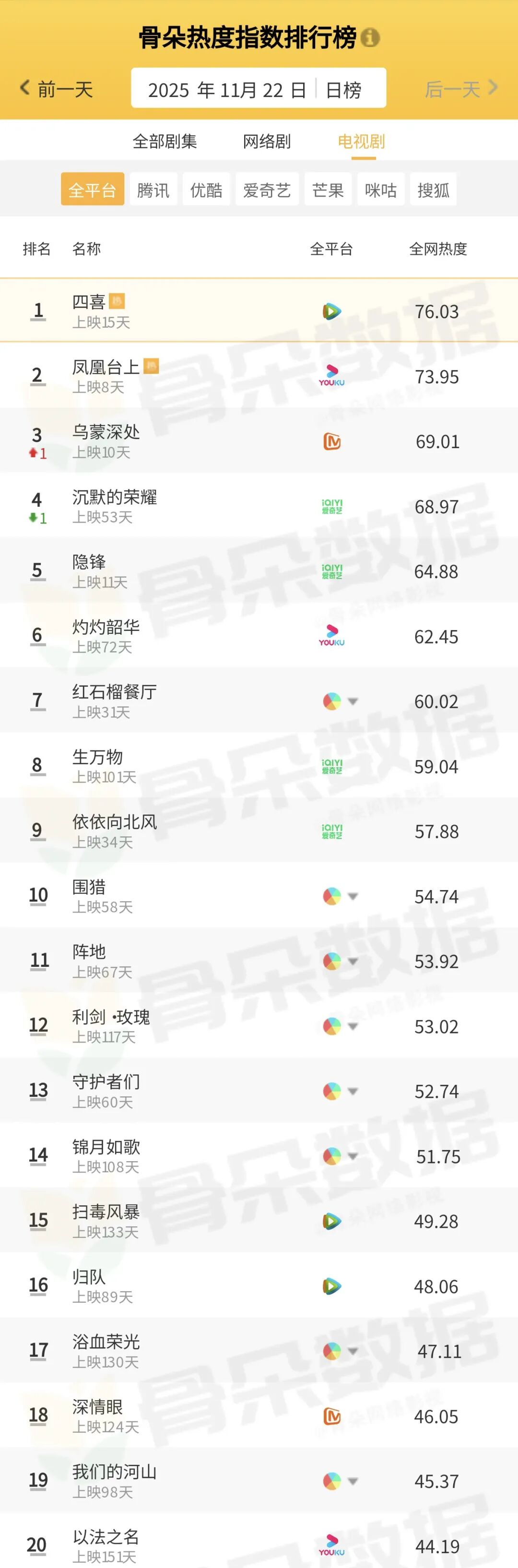Open the info icon beside the title
The image size is (518, 1568).
click(370, 38)
